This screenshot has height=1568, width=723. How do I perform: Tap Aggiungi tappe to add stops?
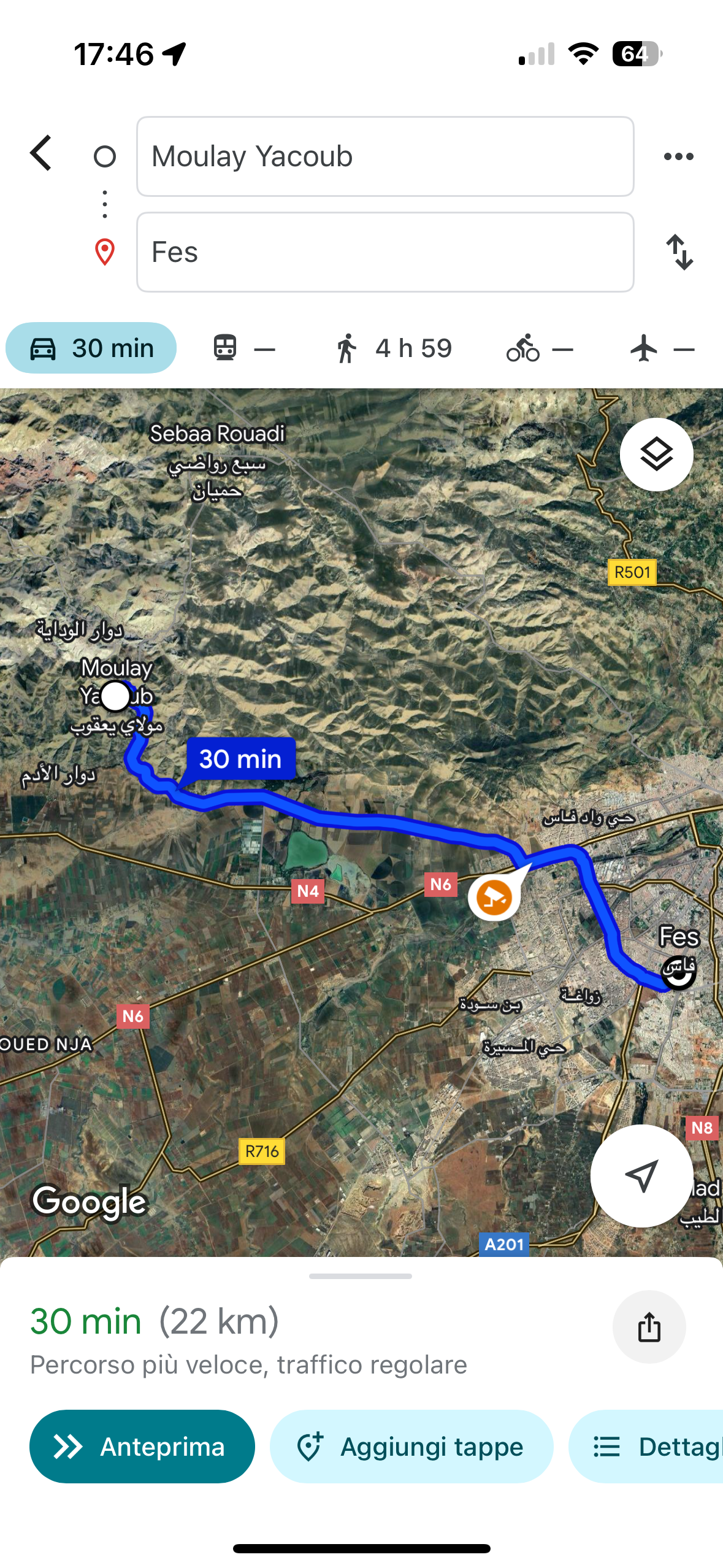(411, 1447)
